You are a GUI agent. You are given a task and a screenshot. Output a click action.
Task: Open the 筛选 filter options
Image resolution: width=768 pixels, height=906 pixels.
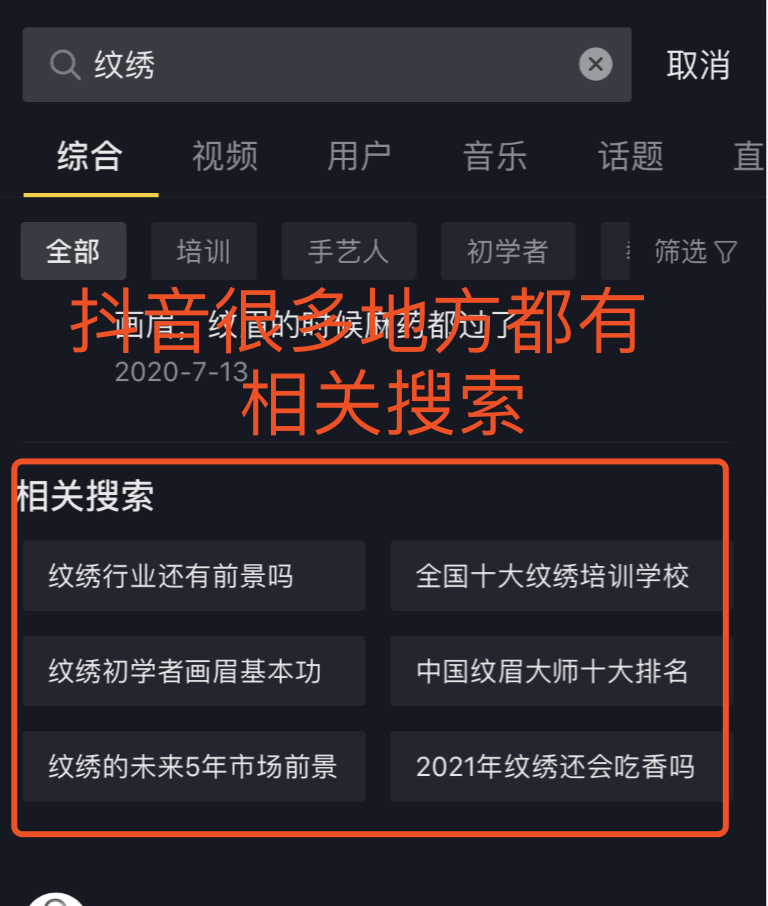[695, 251]
